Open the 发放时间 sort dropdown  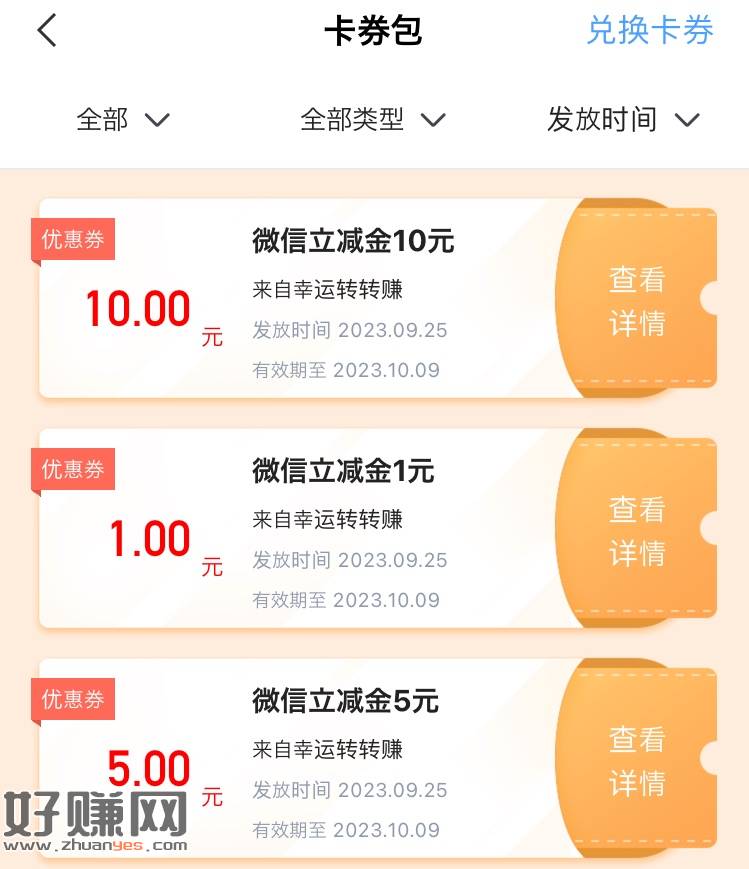pyautogui.click(x=622, y=120)
